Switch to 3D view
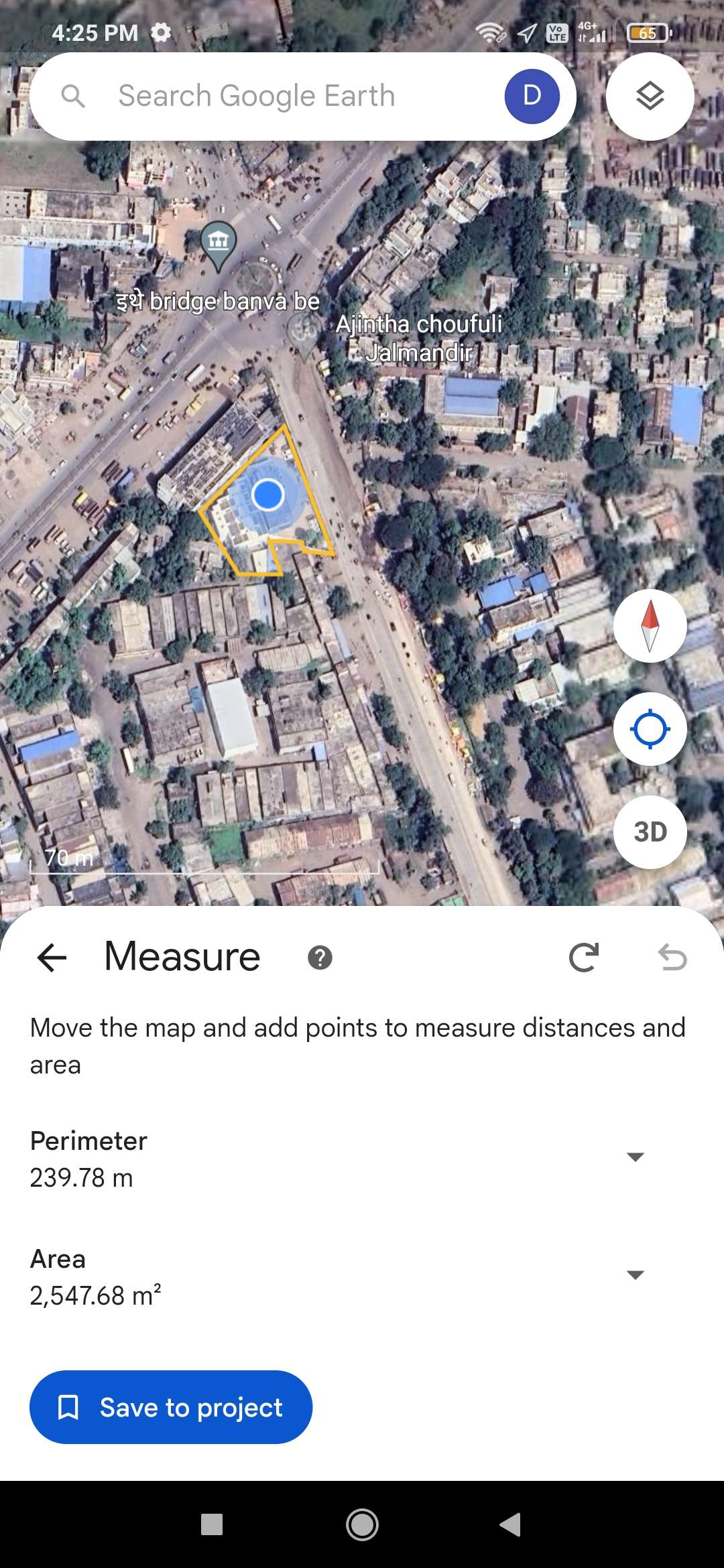724x1568 pixels. [x=650, y=832]
